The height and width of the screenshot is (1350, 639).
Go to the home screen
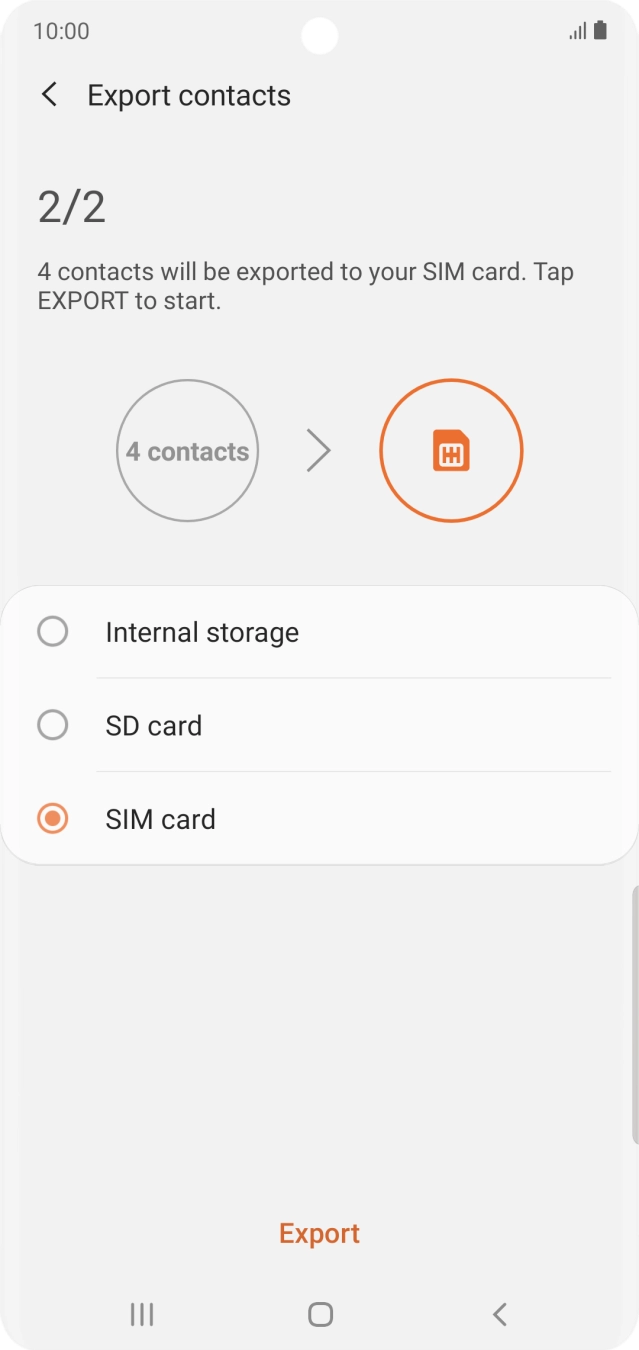point(320,1314)
